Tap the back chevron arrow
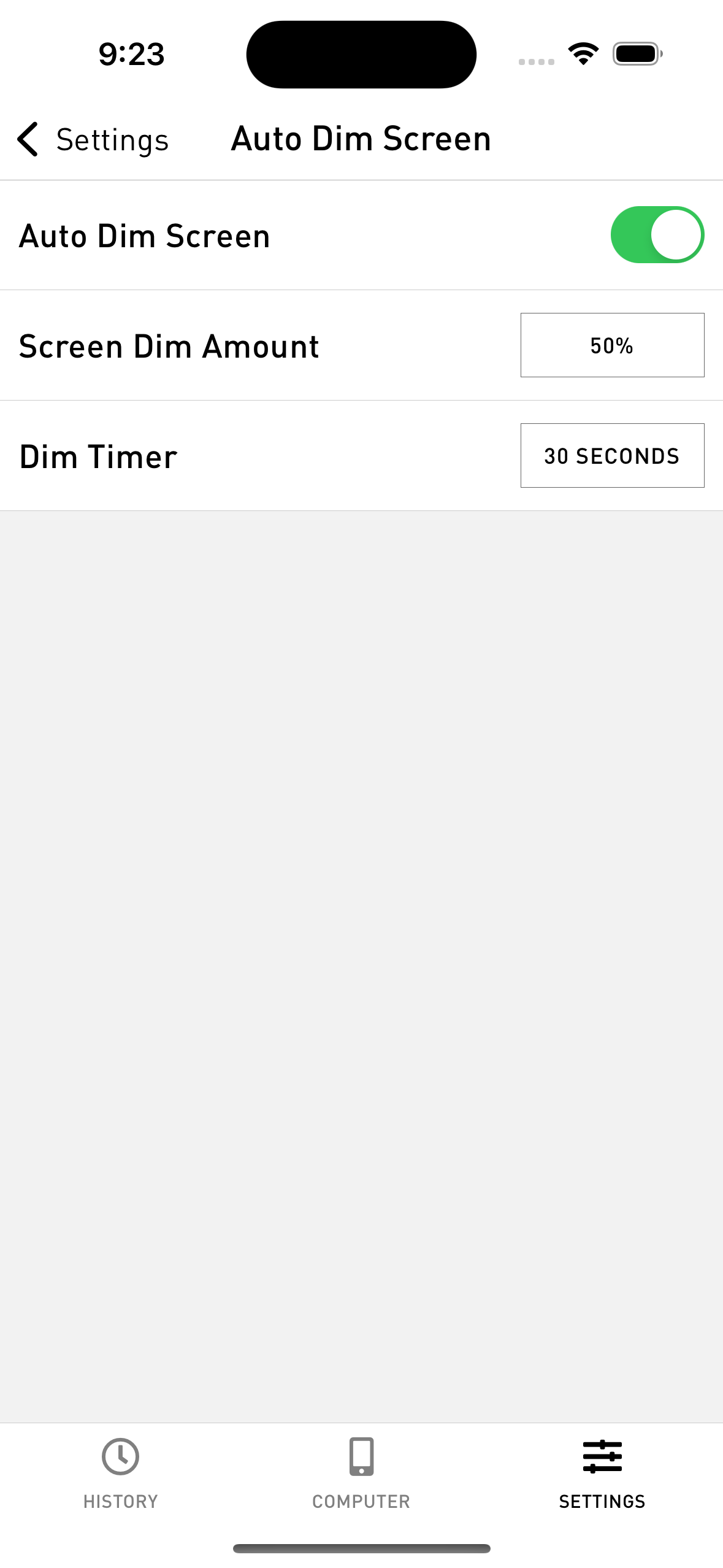This screenshot has height=1568, width=723. coord(27,139)
